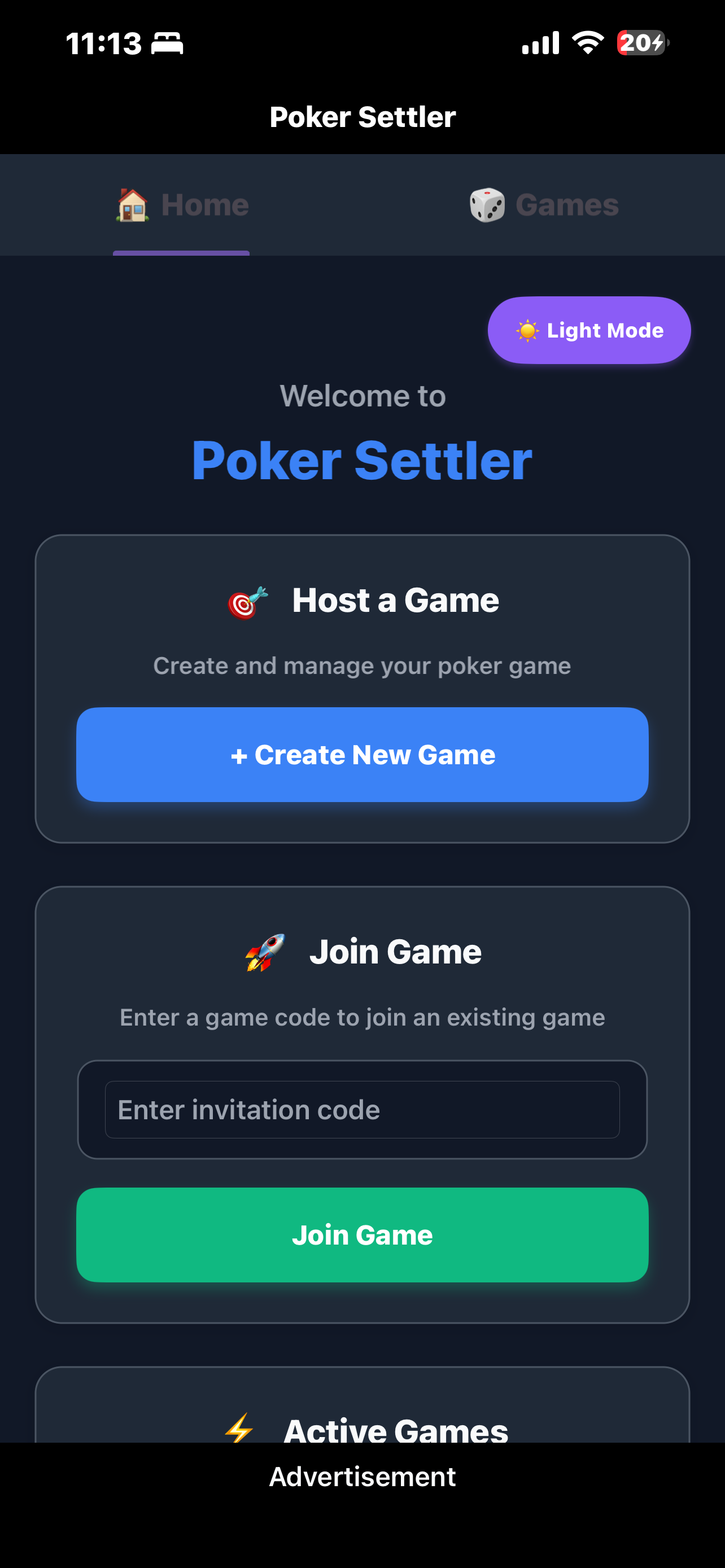Viewport: 725px width, 1568px height.
Task: Open the Home tab
Action: point(181,204)
